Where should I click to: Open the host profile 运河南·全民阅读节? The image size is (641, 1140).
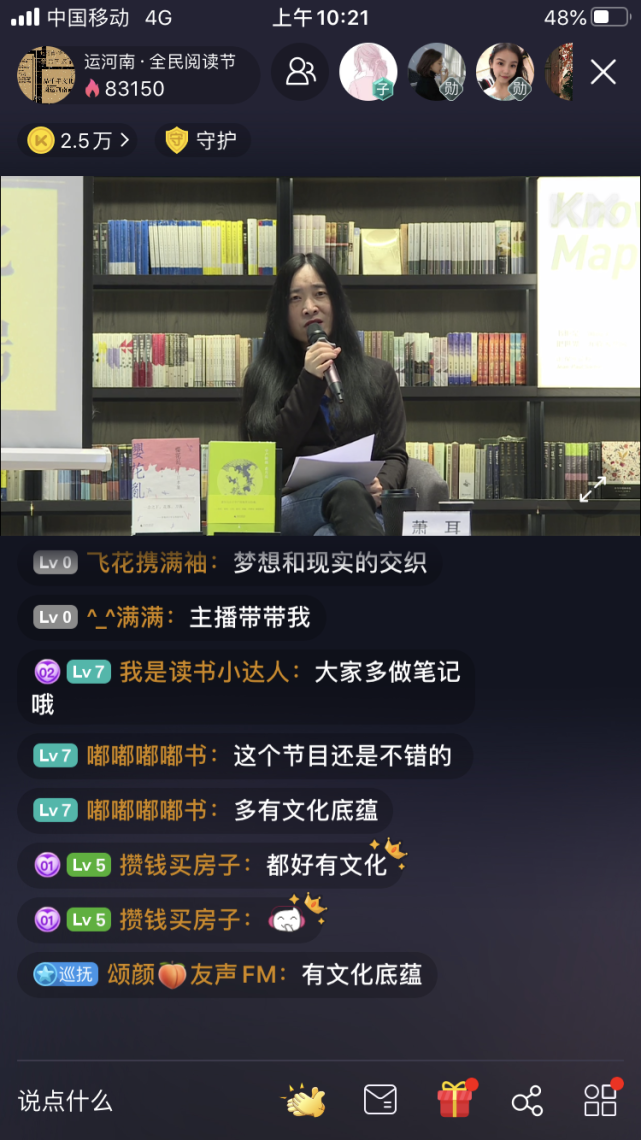coord(138,74)
